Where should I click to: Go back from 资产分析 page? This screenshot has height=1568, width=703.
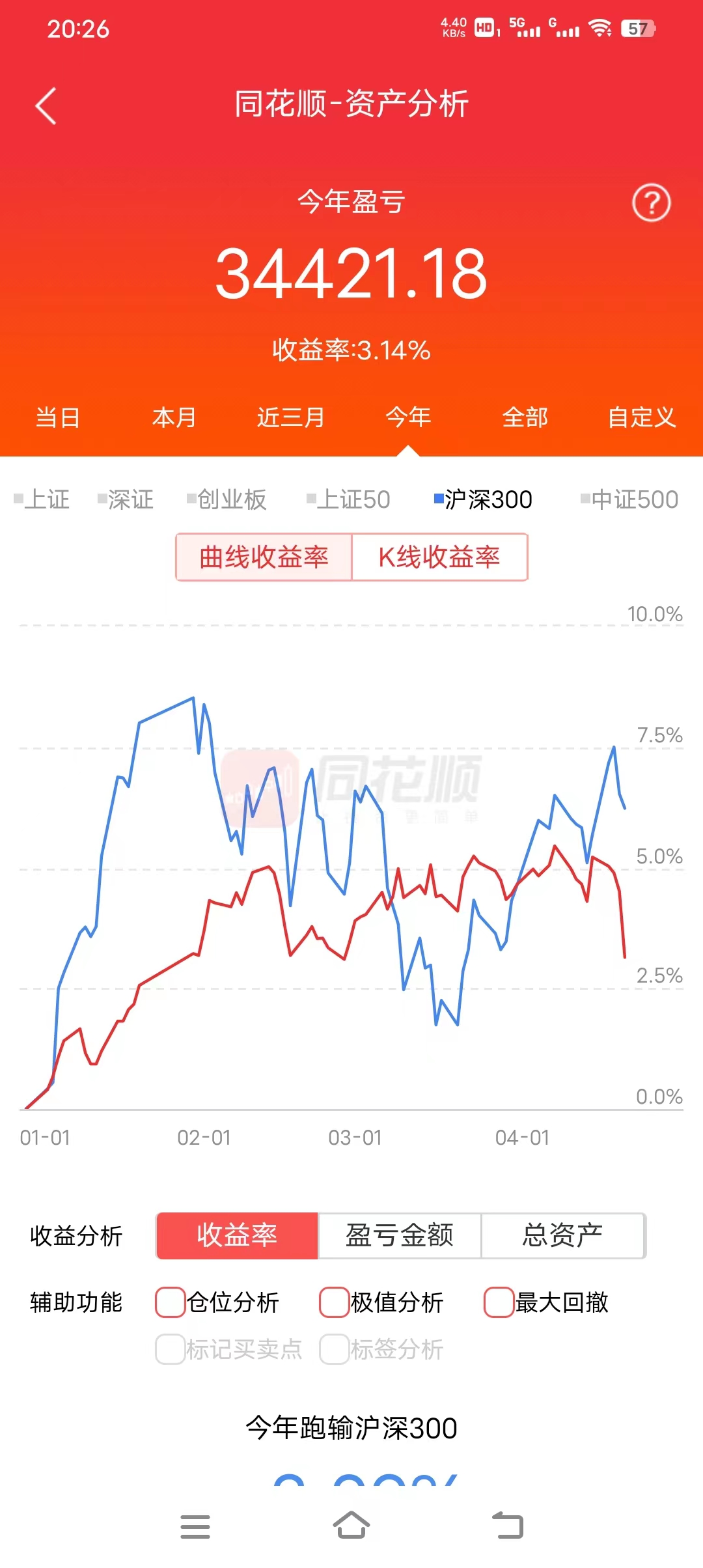[x=46, y=105]
